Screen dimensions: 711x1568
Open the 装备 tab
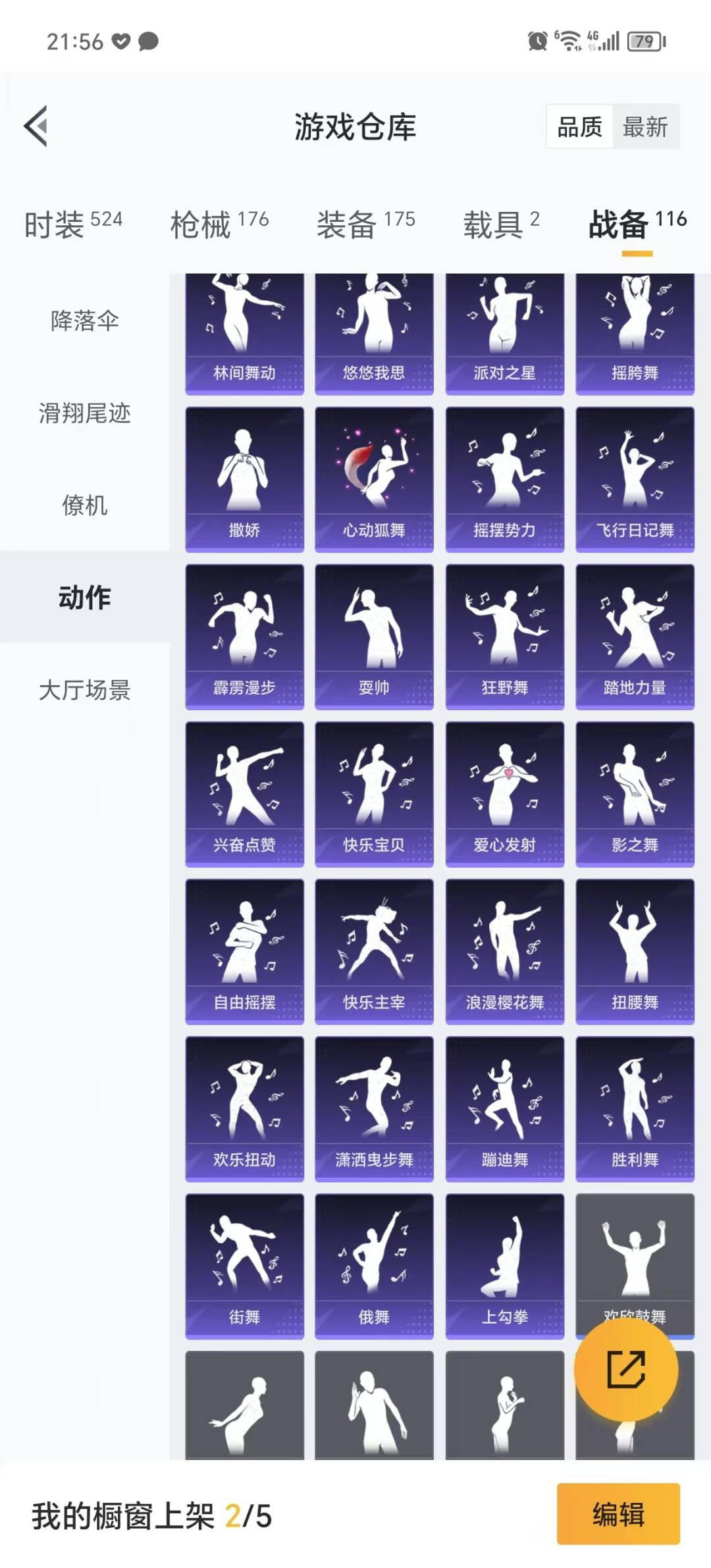click(x=365, y=224)
